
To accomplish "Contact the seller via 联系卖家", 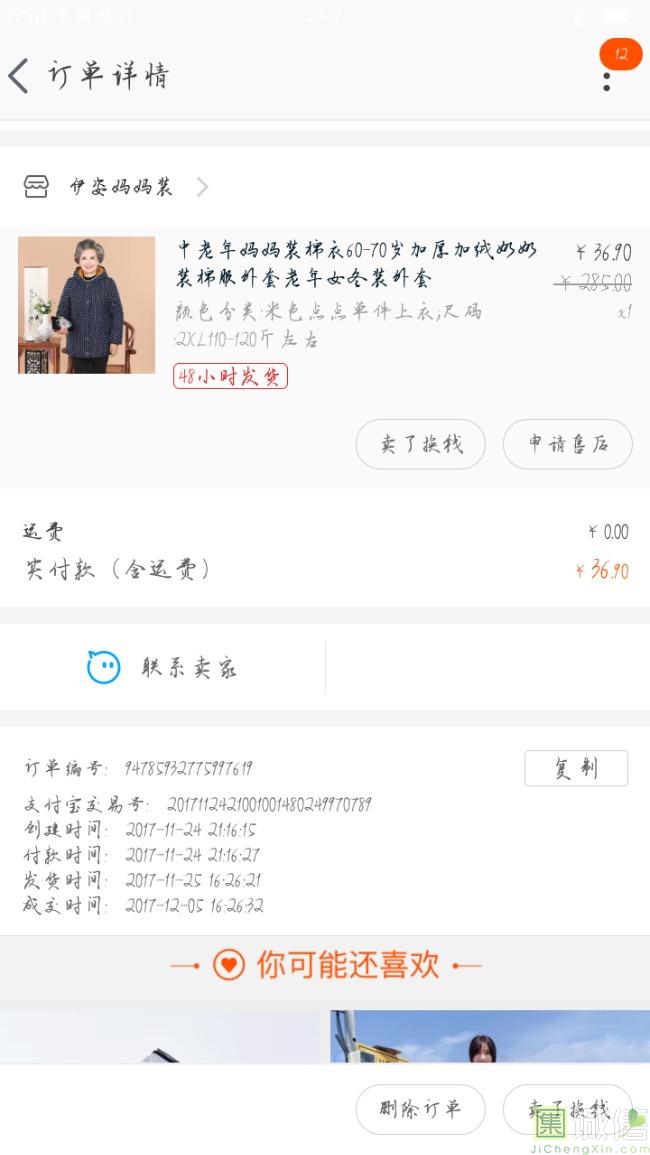I will tap(162, 667).
